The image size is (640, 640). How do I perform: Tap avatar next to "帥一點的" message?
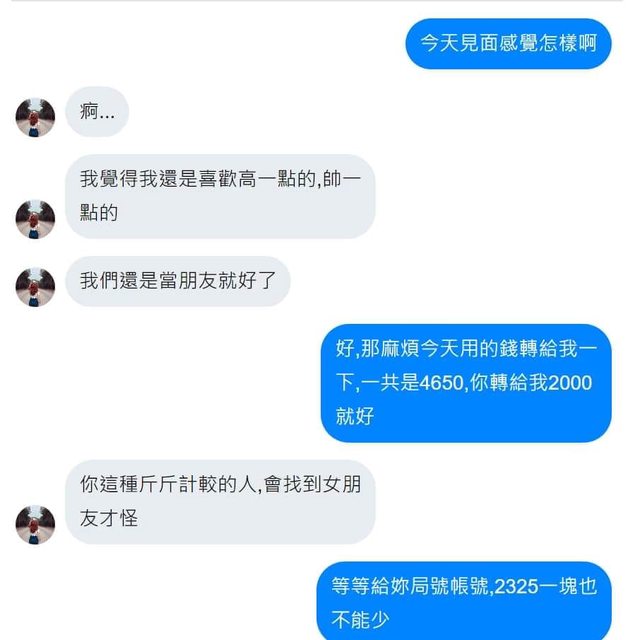coord(35,219)
